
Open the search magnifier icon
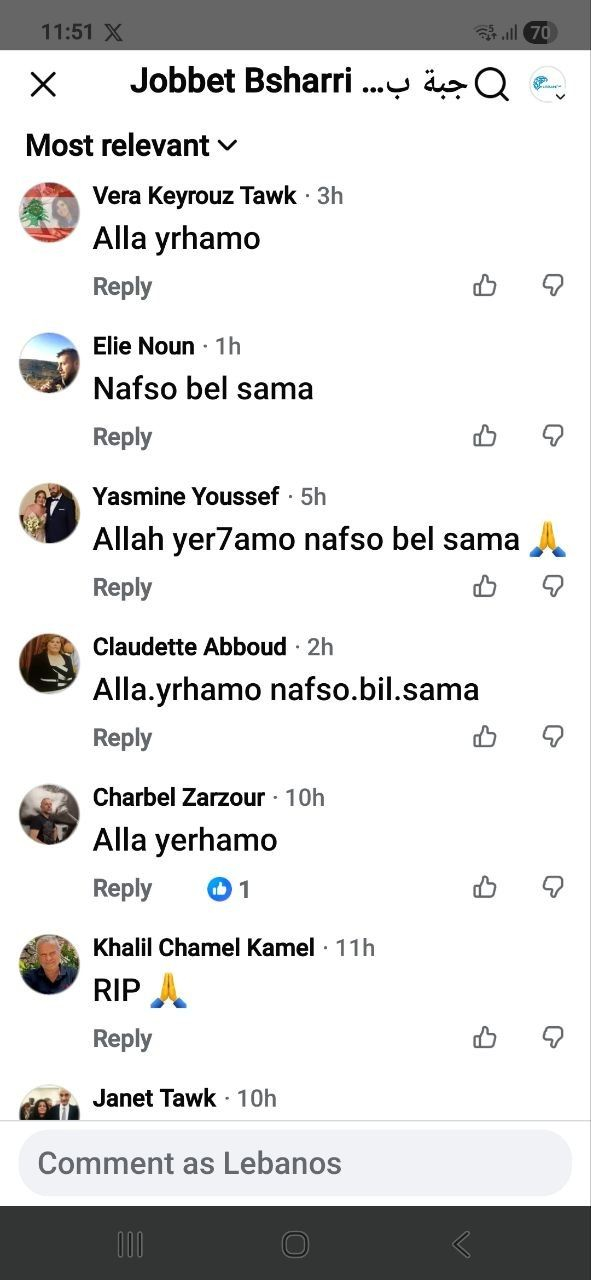pyautogui.click(x=491, y=85)
